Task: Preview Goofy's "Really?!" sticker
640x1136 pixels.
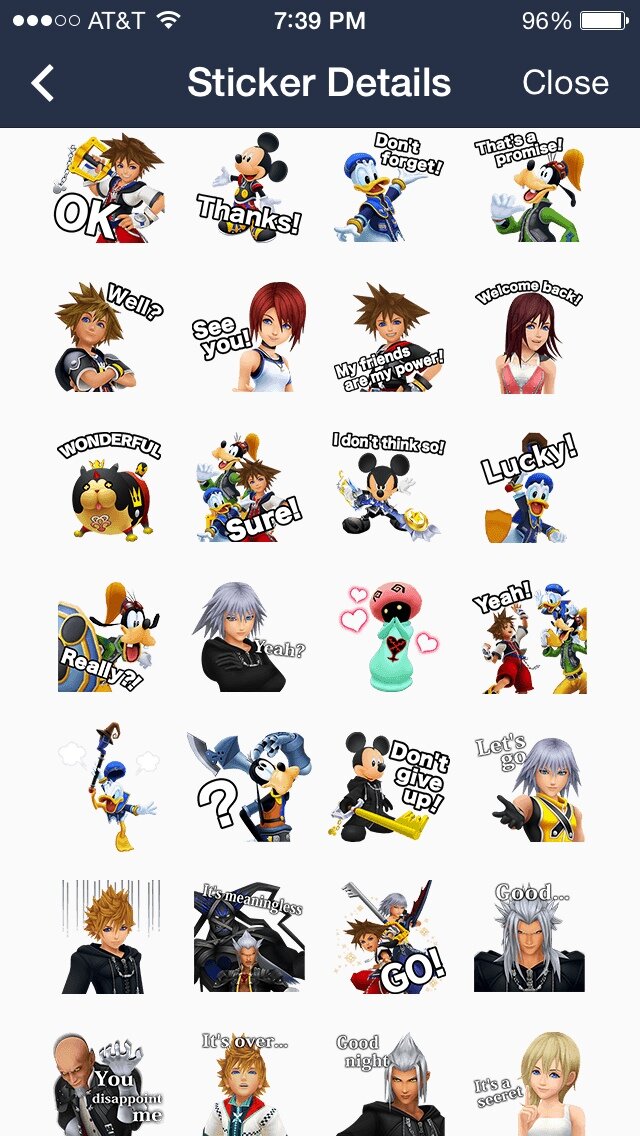Action: click(110, 637)
